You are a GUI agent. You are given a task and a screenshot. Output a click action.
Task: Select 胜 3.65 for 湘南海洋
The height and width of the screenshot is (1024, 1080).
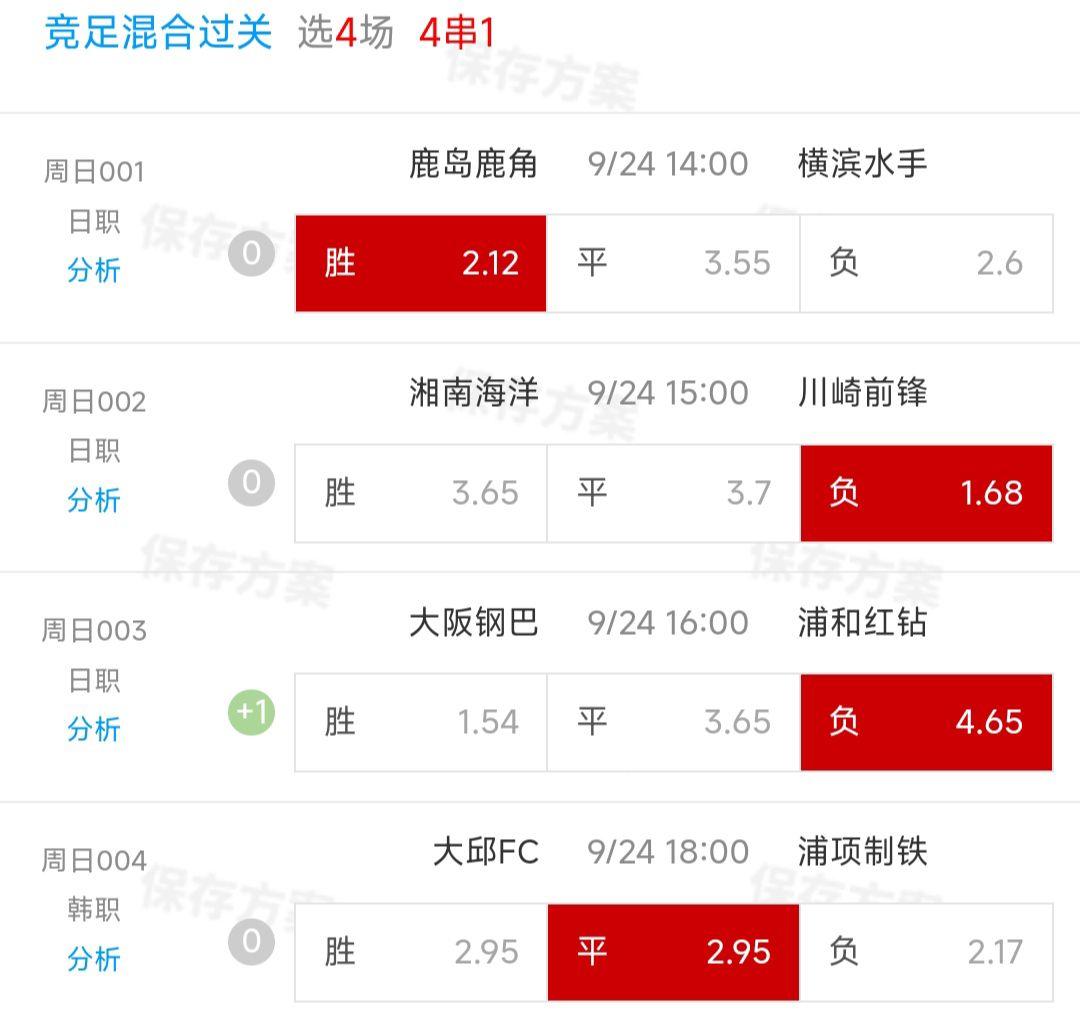tap(421, 493)
